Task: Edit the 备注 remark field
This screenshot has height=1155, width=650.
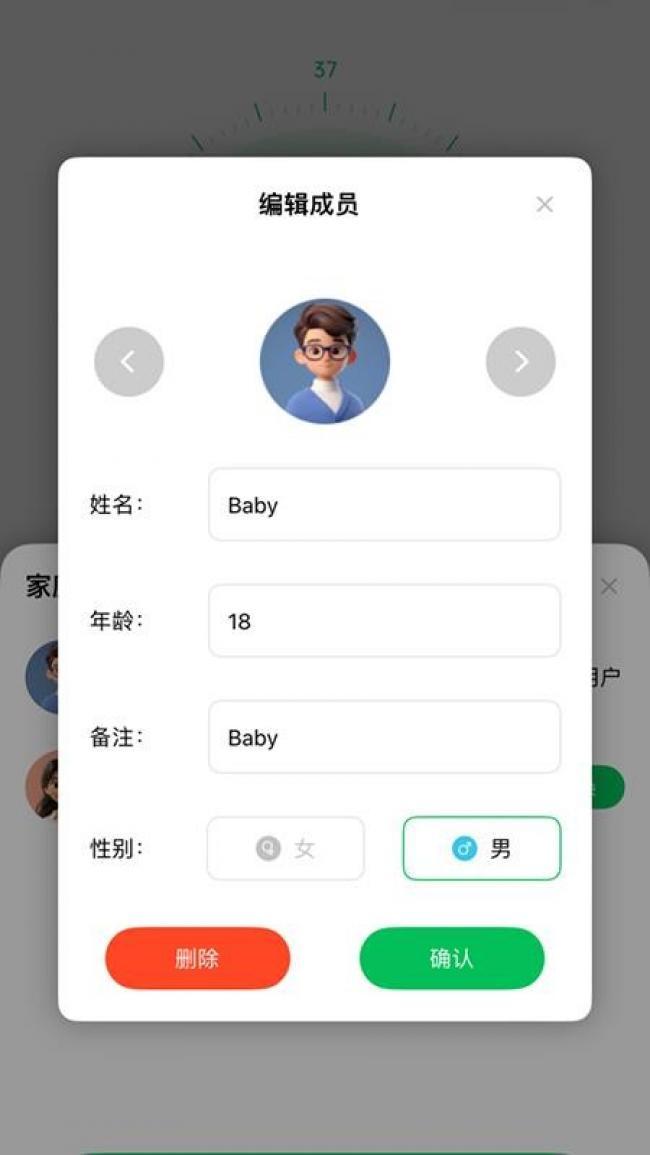Action: coord(384,737)
